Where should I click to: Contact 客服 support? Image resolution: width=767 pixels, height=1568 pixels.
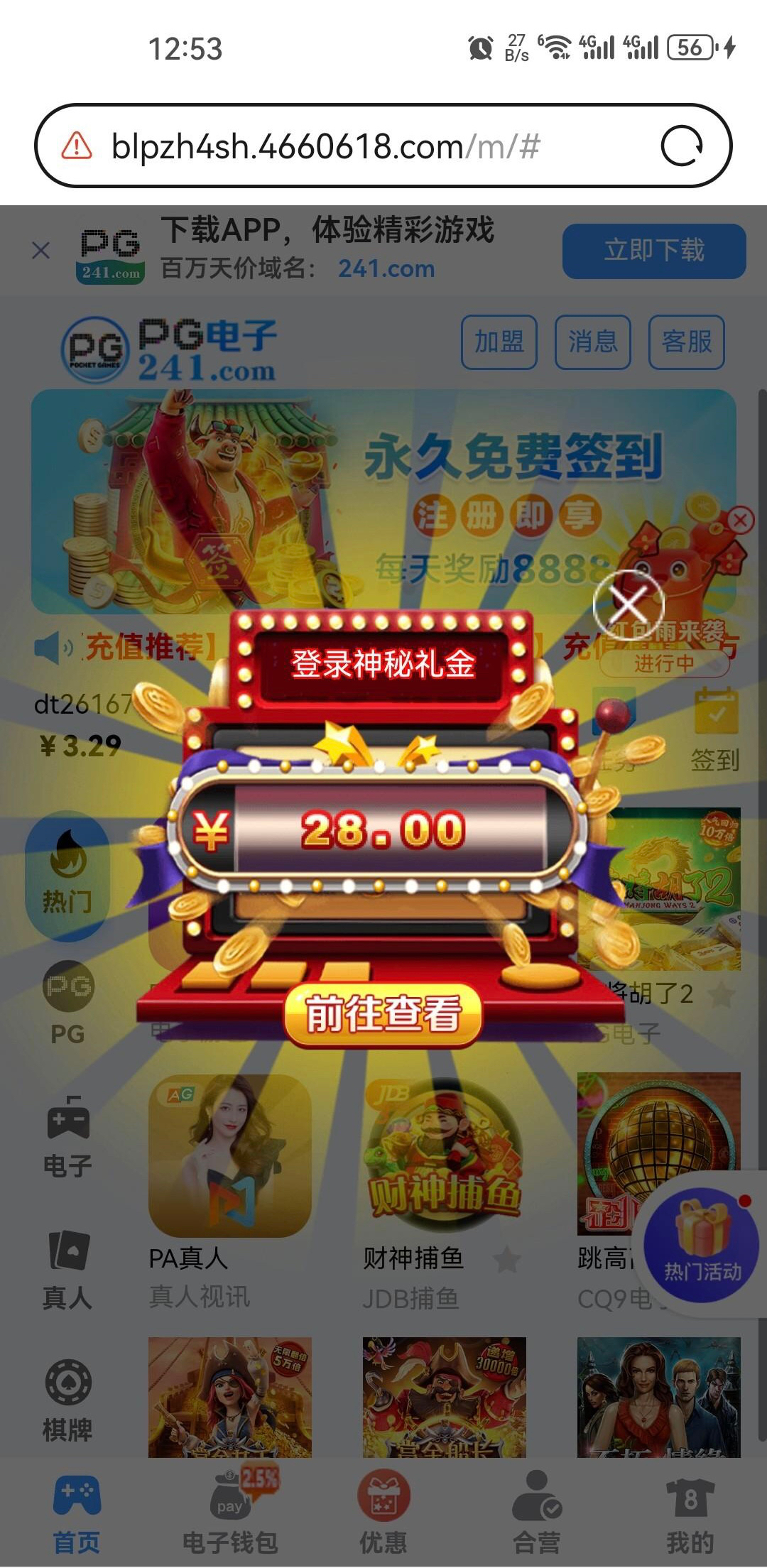[686, 342]
